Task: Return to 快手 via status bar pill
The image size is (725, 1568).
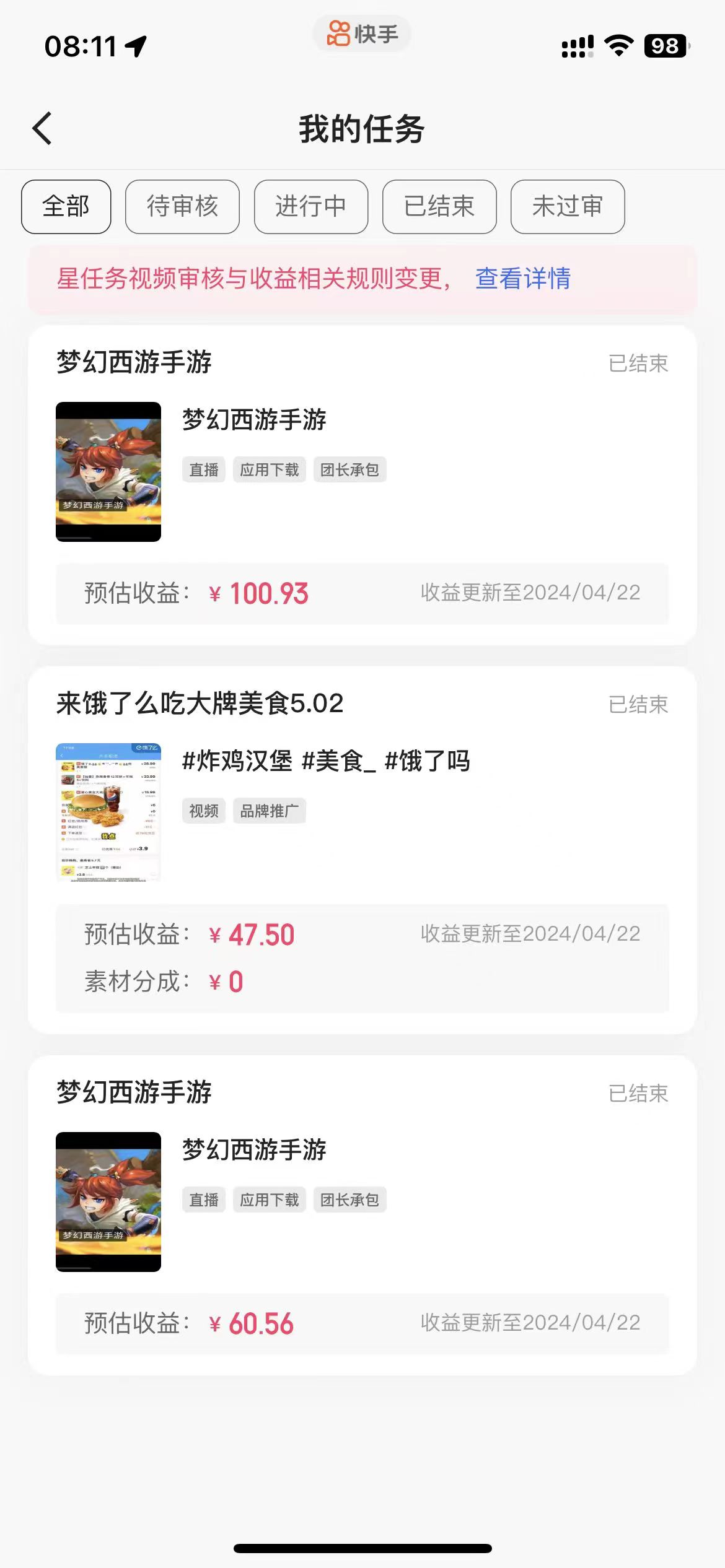Action: click(x=362, y=34)
